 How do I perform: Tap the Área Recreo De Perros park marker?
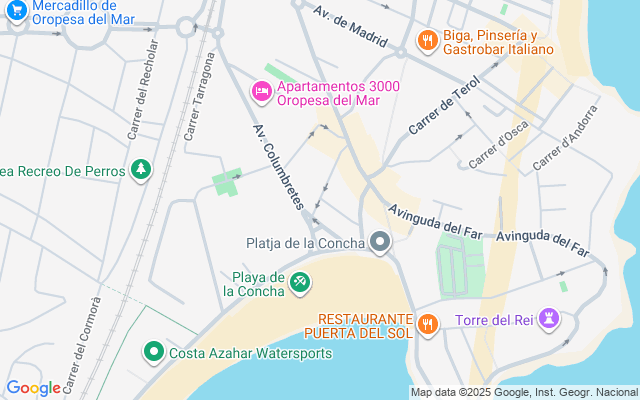(x=142, y=170)
